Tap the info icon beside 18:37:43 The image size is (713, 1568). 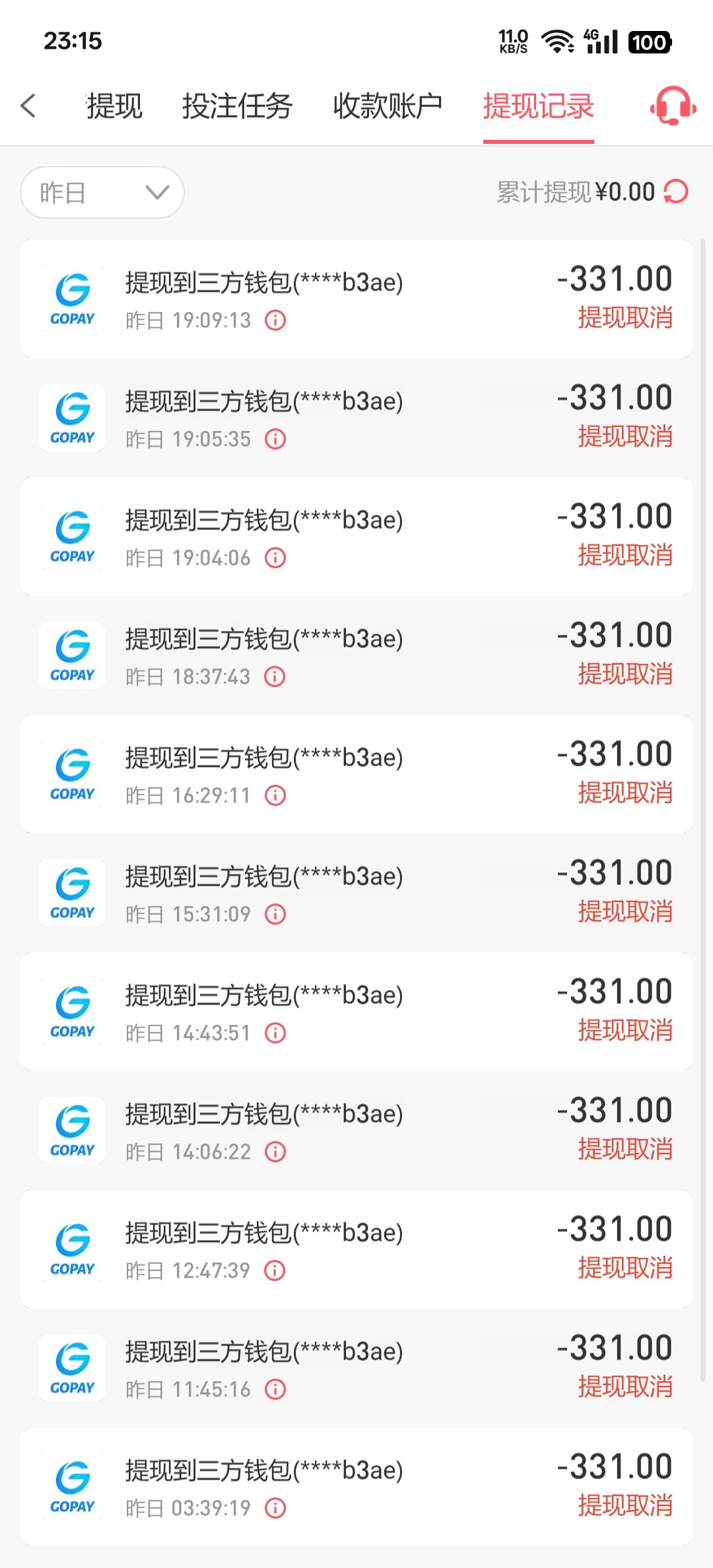coord(275,676)
